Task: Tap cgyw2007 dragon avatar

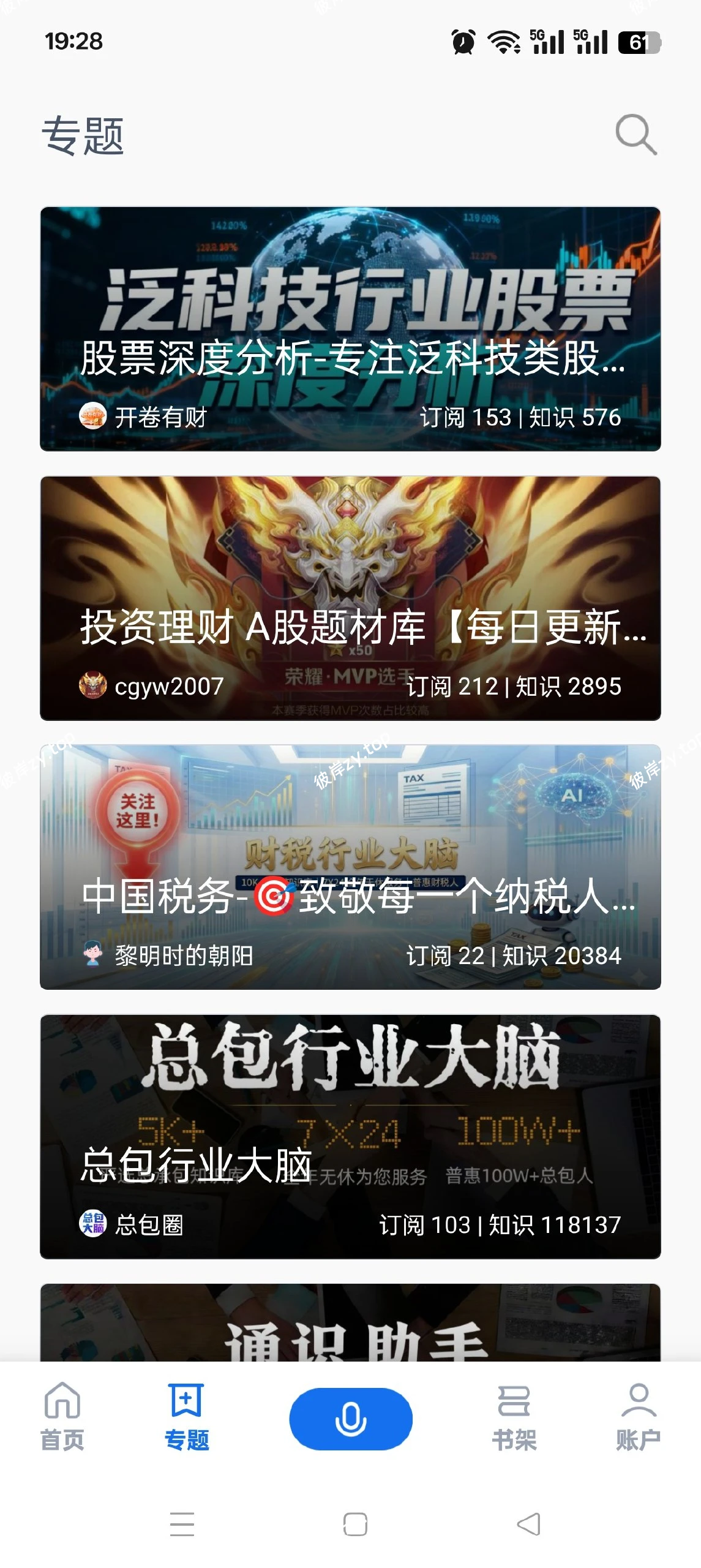Action: (92, 686)
